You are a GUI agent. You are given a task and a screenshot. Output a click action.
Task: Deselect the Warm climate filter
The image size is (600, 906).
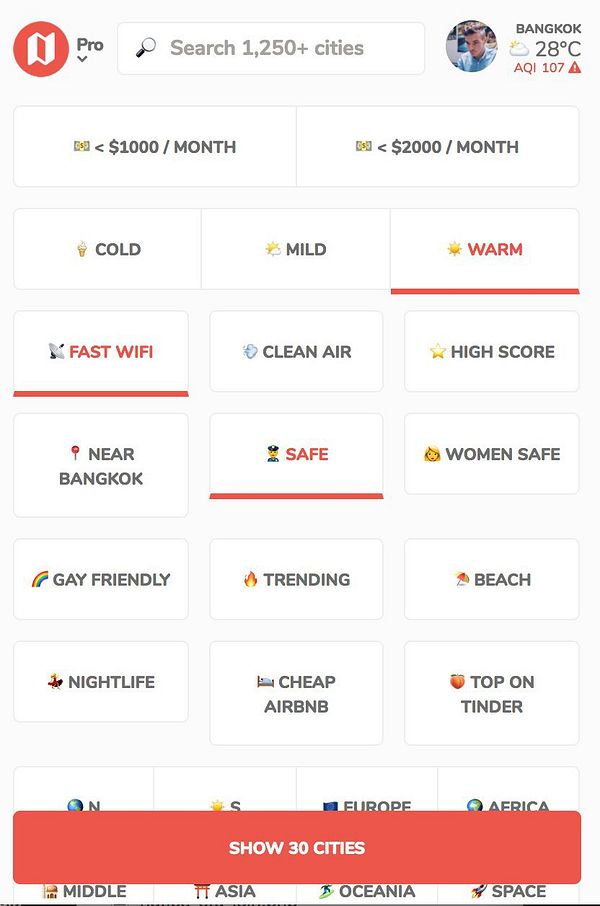point(484,249)
